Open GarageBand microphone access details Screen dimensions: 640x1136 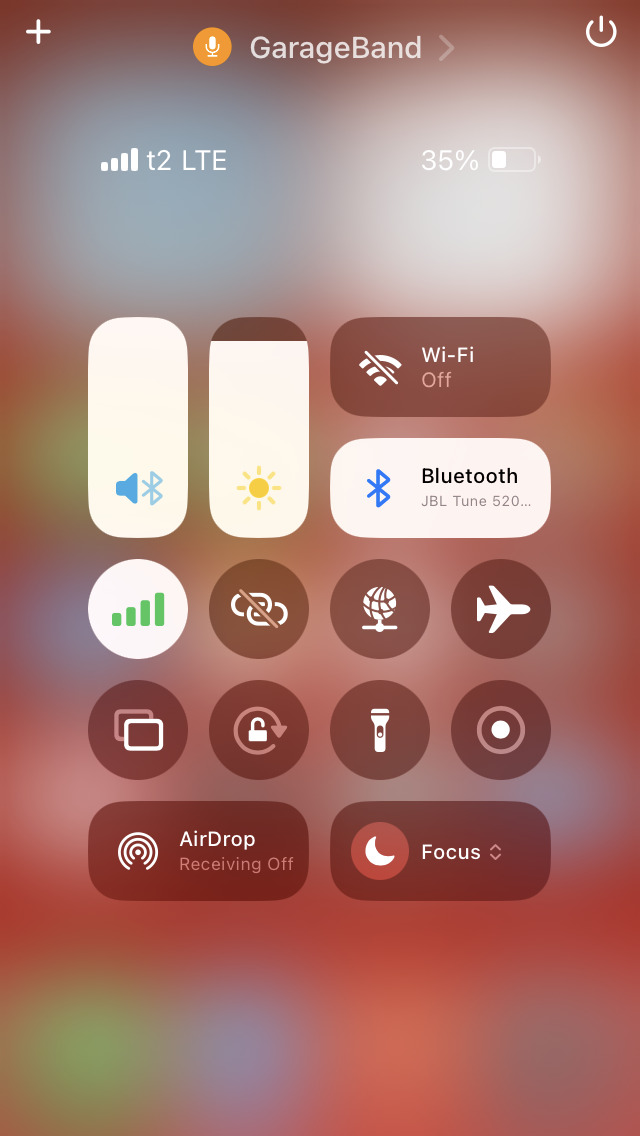click(324, 48)
